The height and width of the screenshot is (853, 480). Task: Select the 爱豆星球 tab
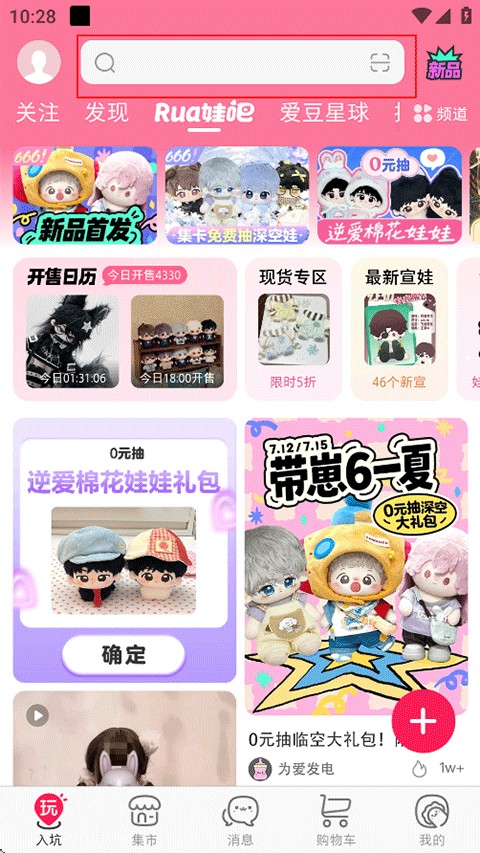[324, 113]
